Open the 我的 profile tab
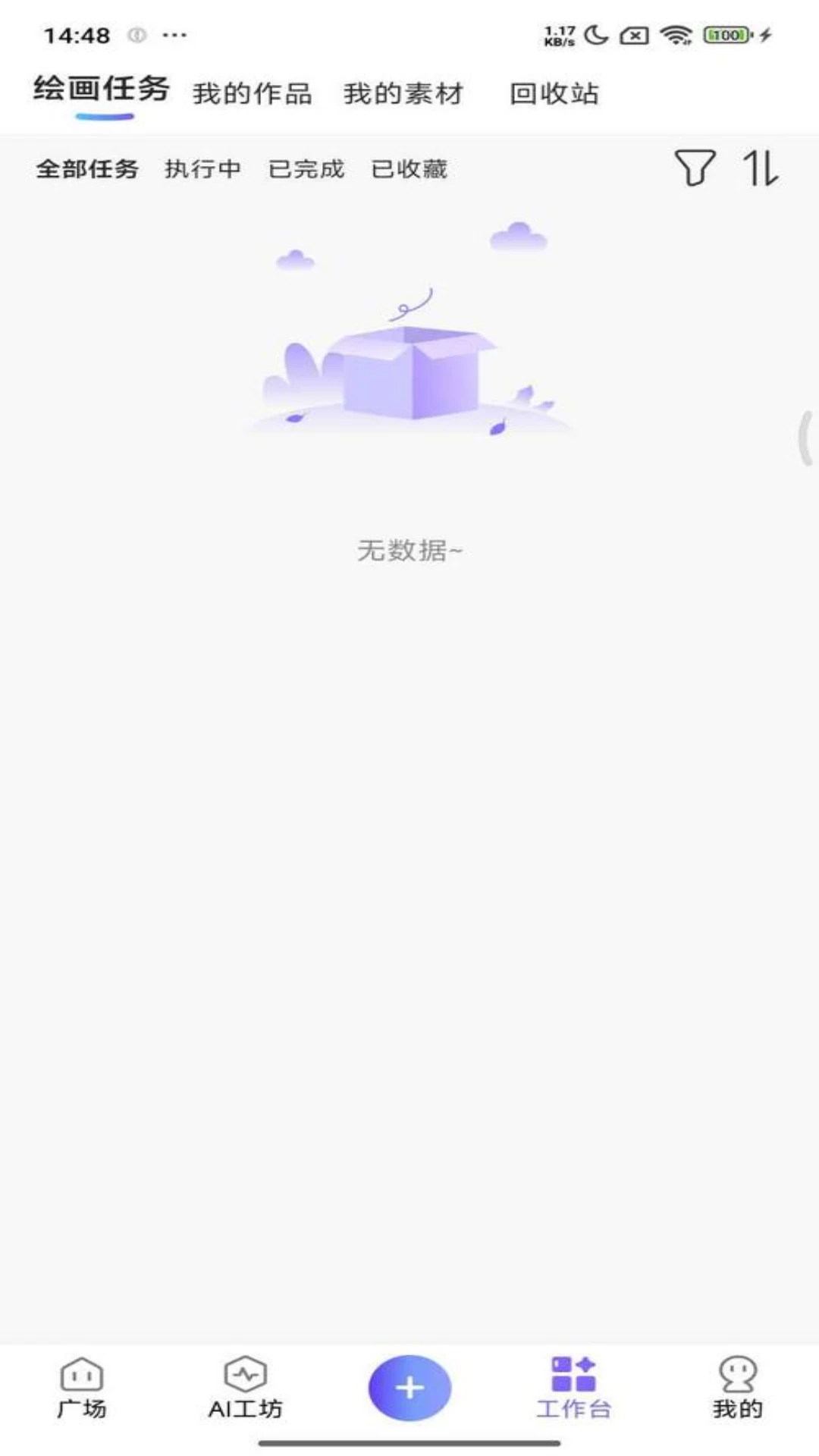The height and width of the screenshot is (1456, 819). pyautogui.click(x=737, y=1388)
